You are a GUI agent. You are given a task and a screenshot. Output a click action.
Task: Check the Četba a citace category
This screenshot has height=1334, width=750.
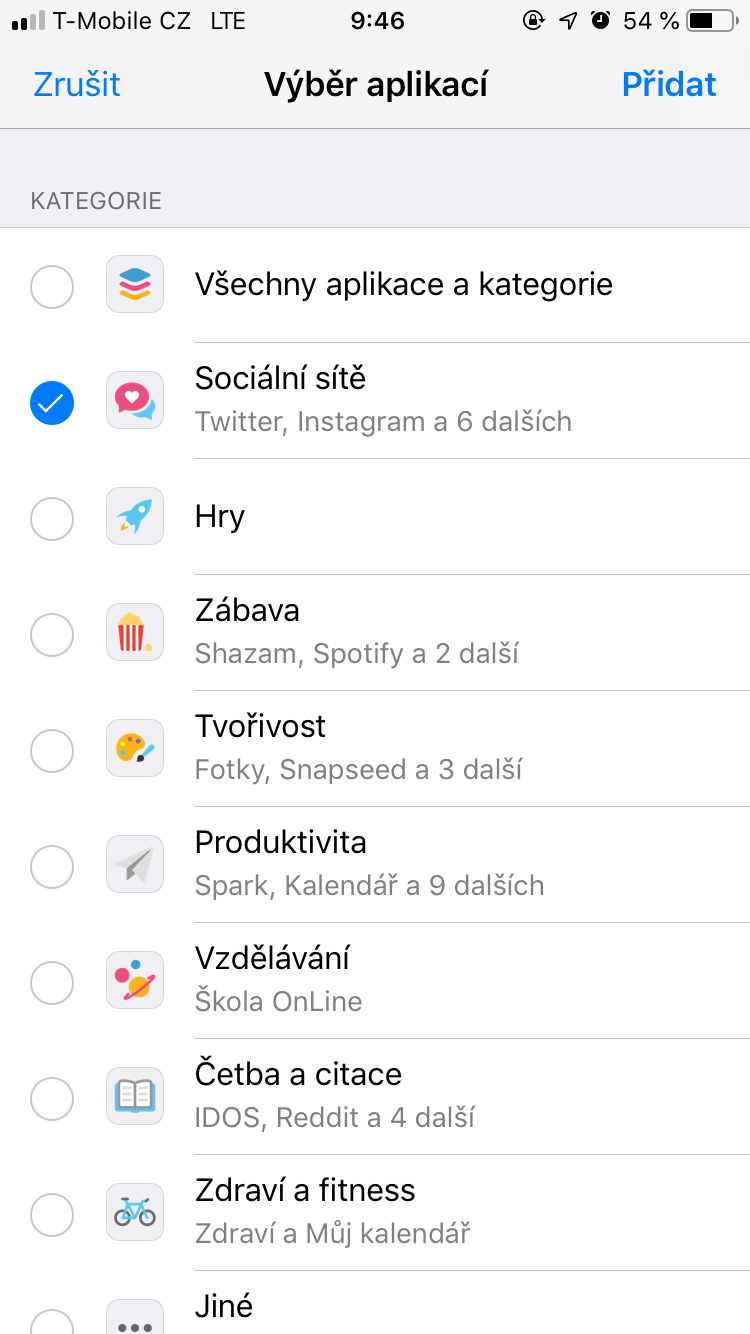click(x=52, y=1099)
